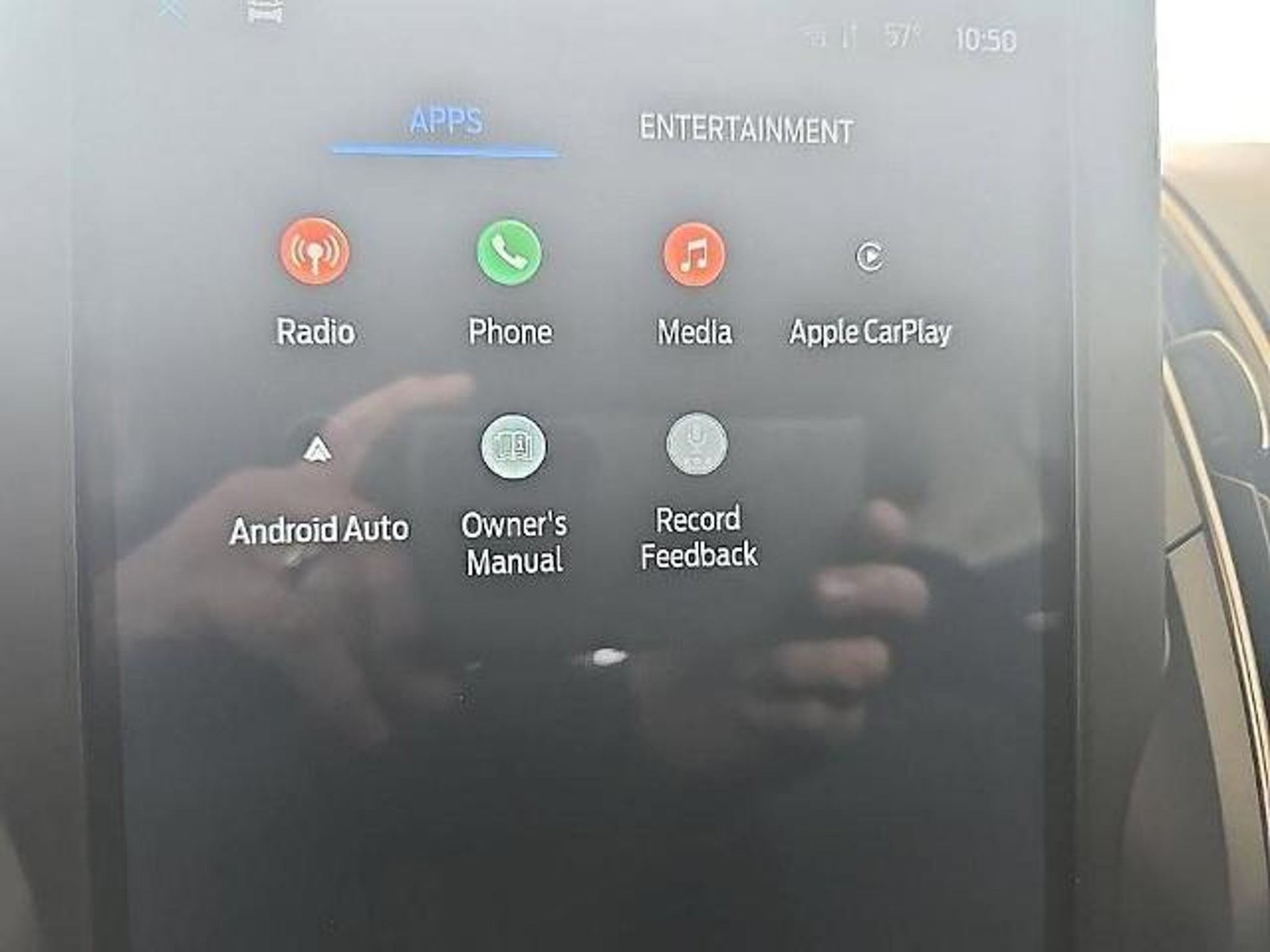1270x952 pixels.
Task: Open the Media app
Action: tap(695, 255)
